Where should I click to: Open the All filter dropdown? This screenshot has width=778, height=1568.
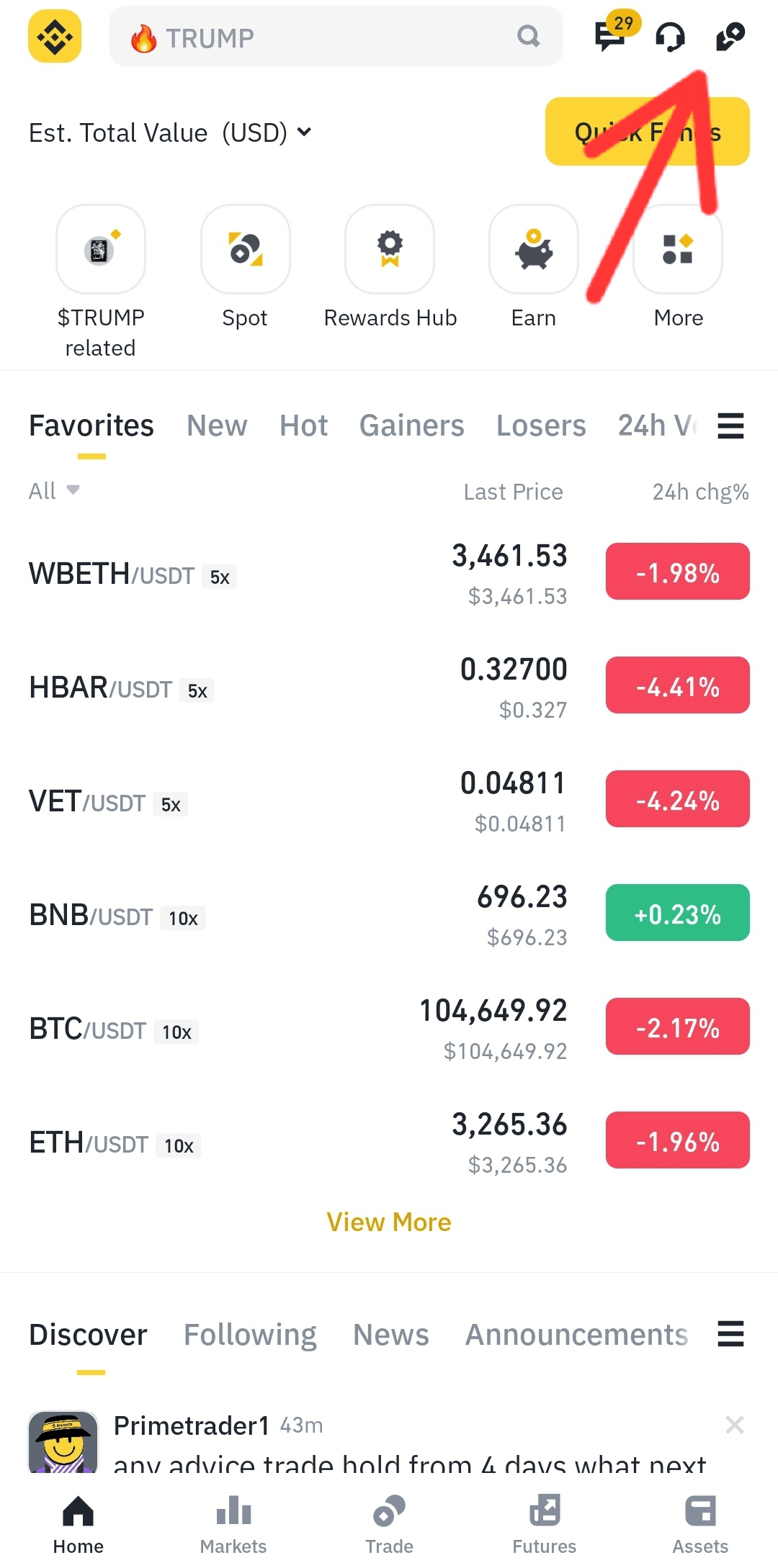tap(54, 491)
